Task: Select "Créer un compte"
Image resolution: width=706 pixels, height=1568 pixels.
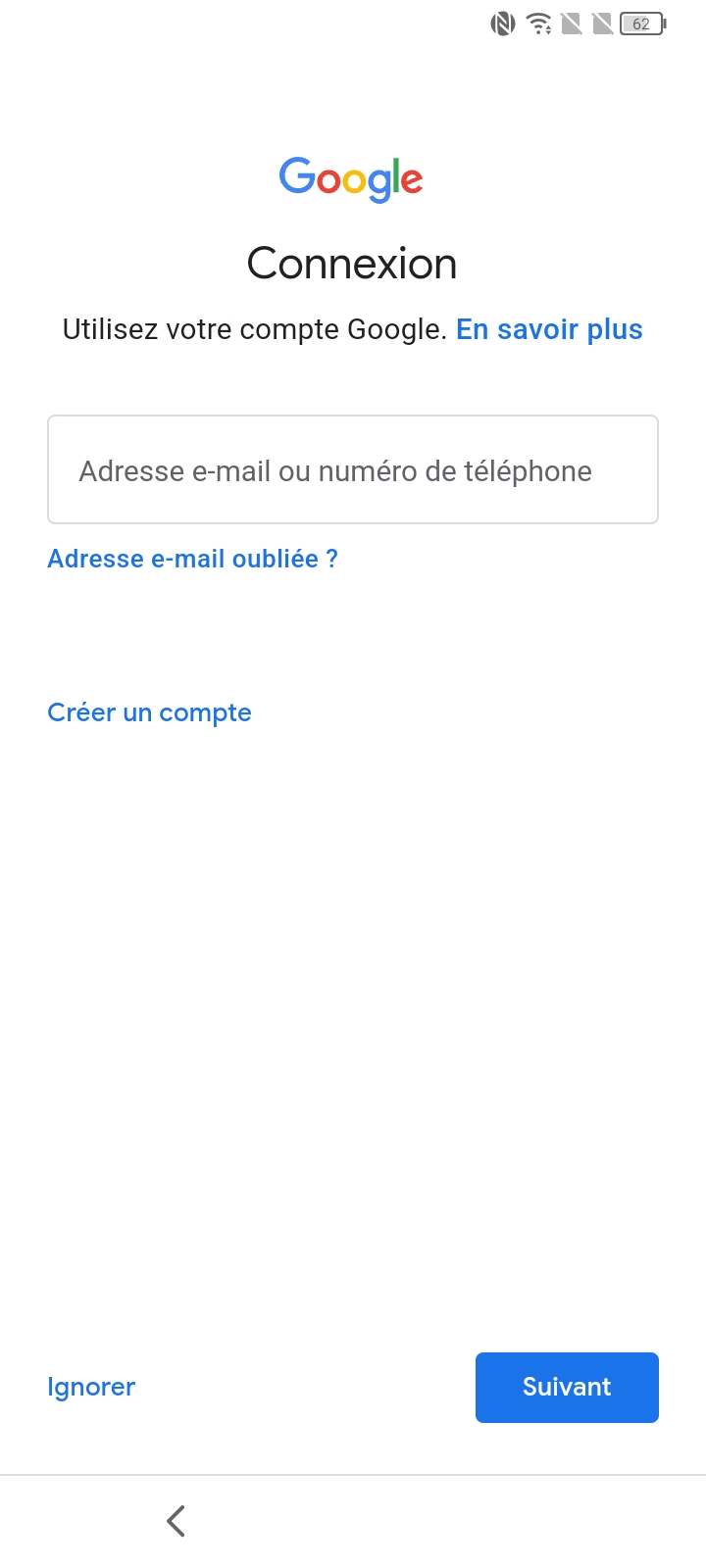Action: click(149, 712)
